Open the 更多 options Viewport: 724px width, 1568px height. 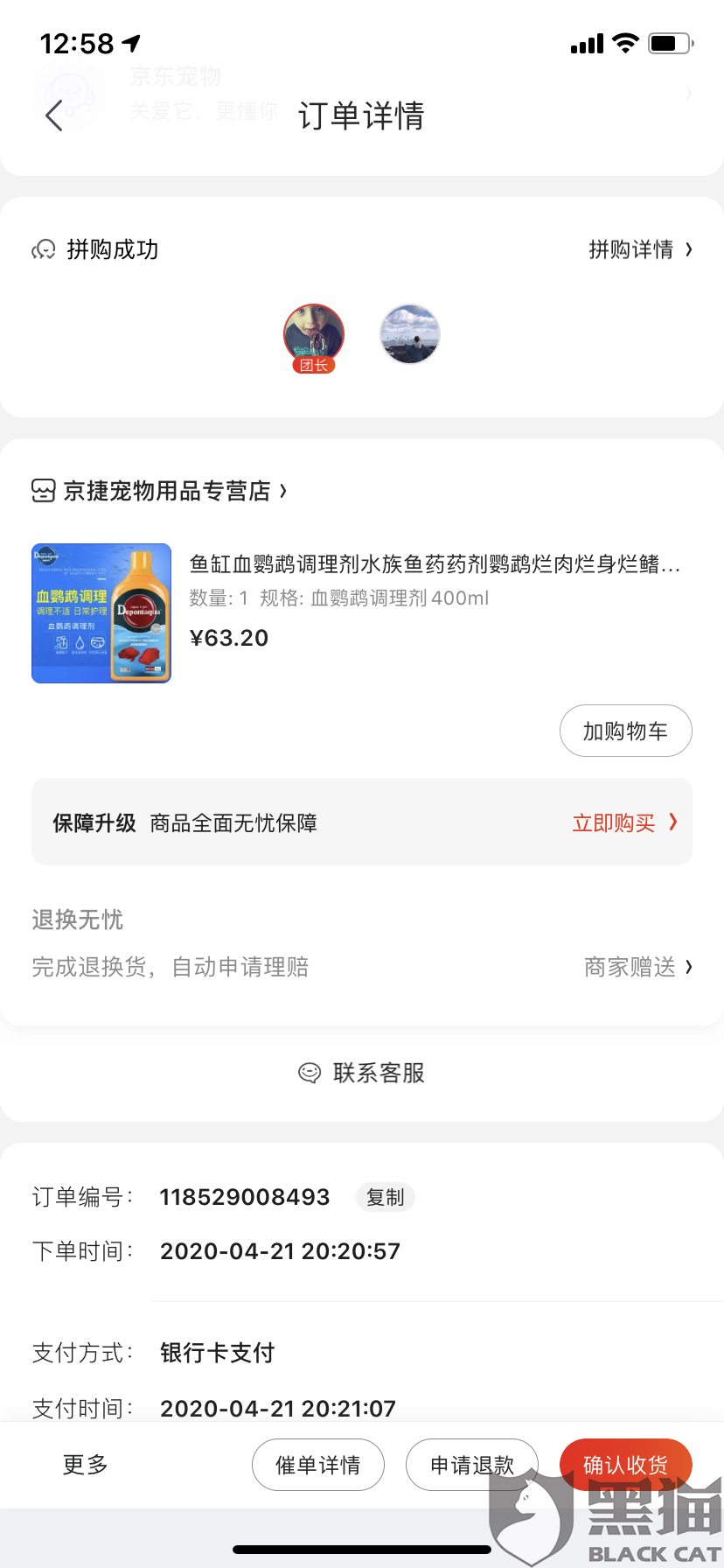[x=85, y=1465]
